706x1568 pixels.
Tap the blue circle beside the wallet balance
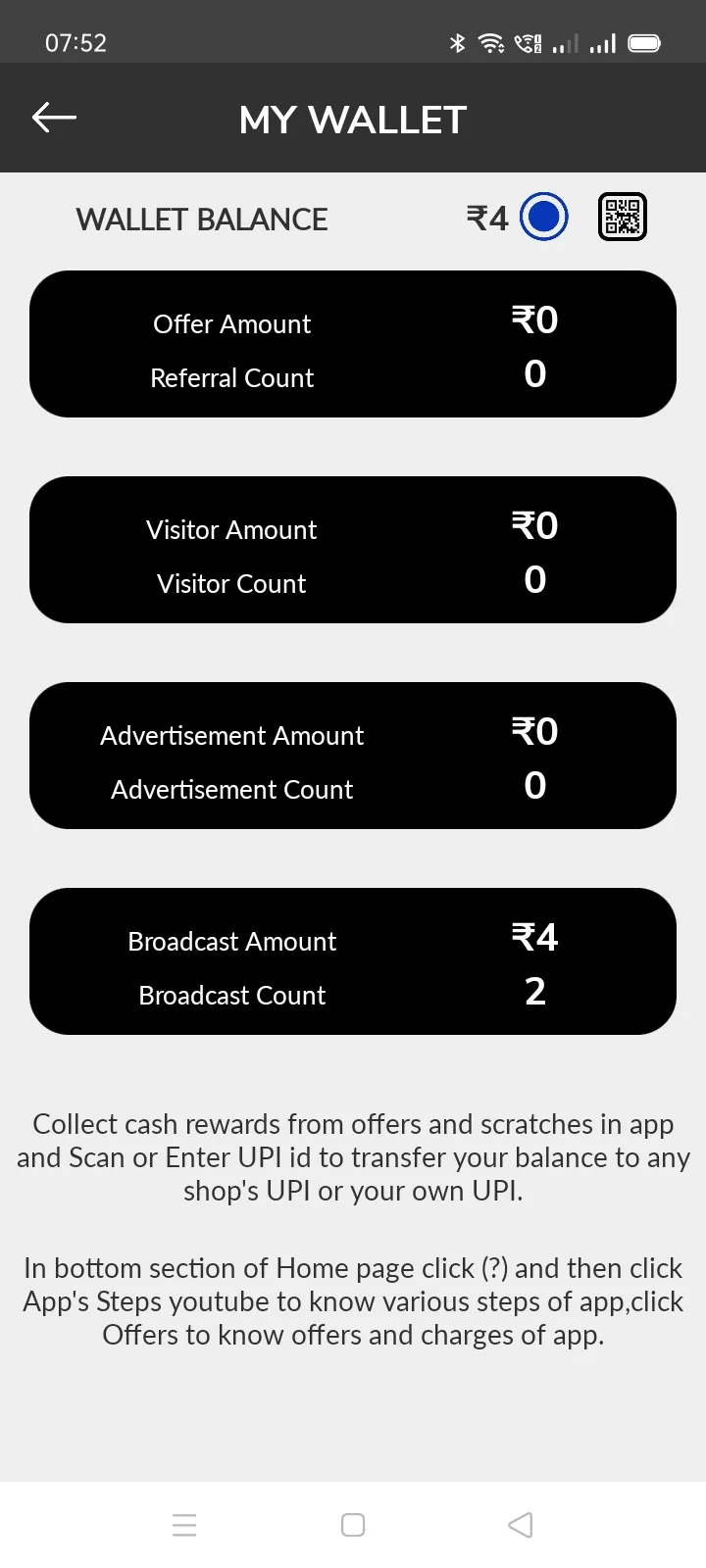pos(543,217)
